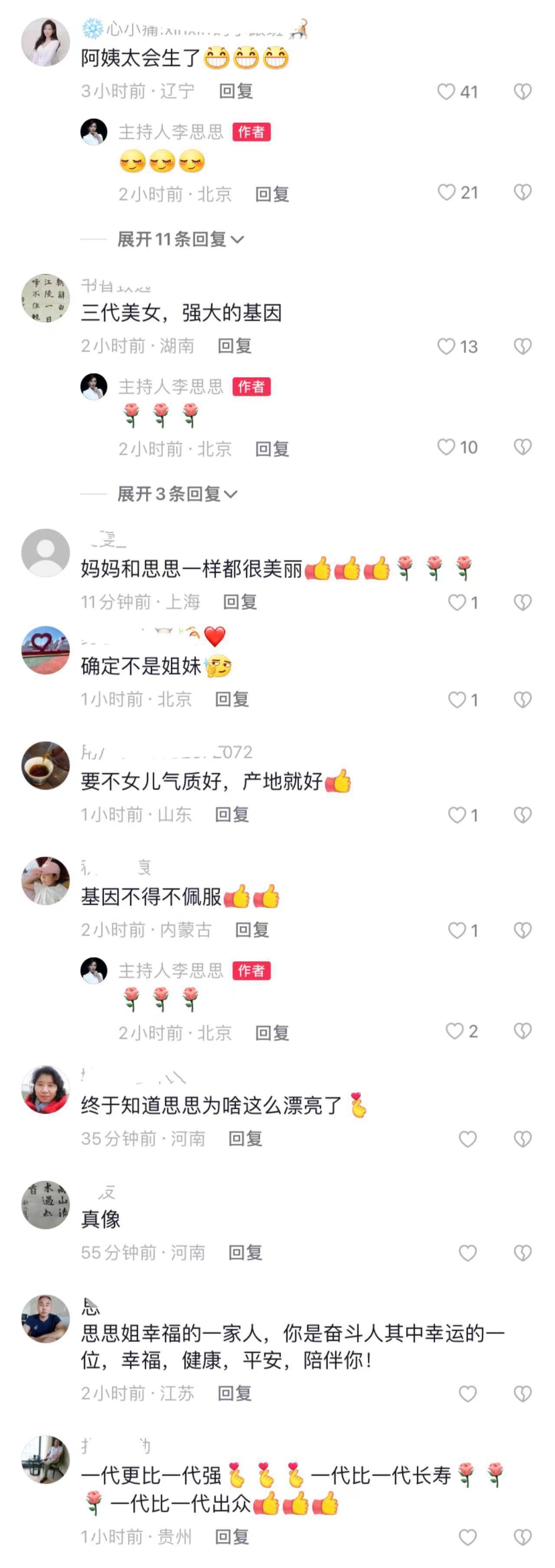
Task: Expand 展开3条回复
Action: 176,493
